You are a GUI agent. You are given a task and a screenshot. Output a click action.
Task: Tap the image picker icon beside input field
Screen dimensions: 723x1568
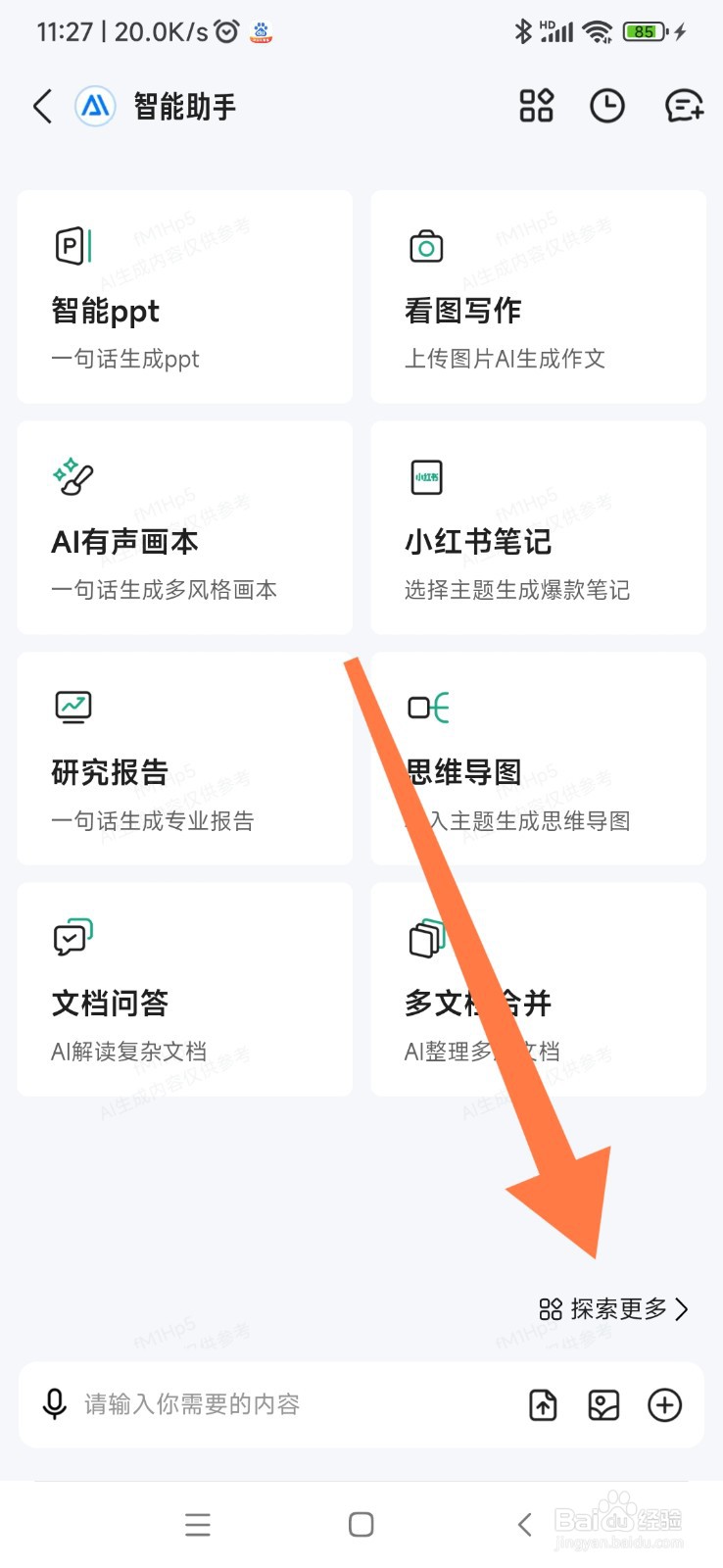(x=603, y=1405)
